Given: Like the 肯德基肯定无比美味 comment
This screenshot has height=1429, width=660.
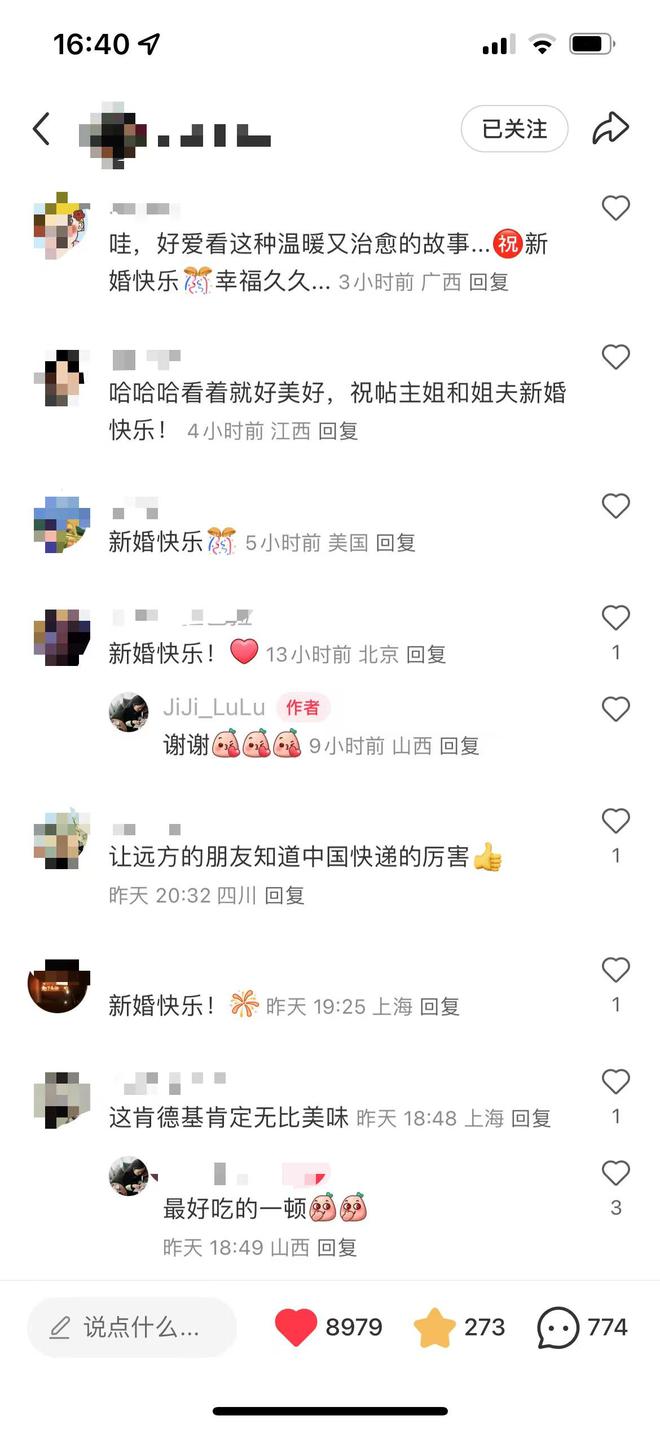Looking at the screenshot, I should (615, 1081).
